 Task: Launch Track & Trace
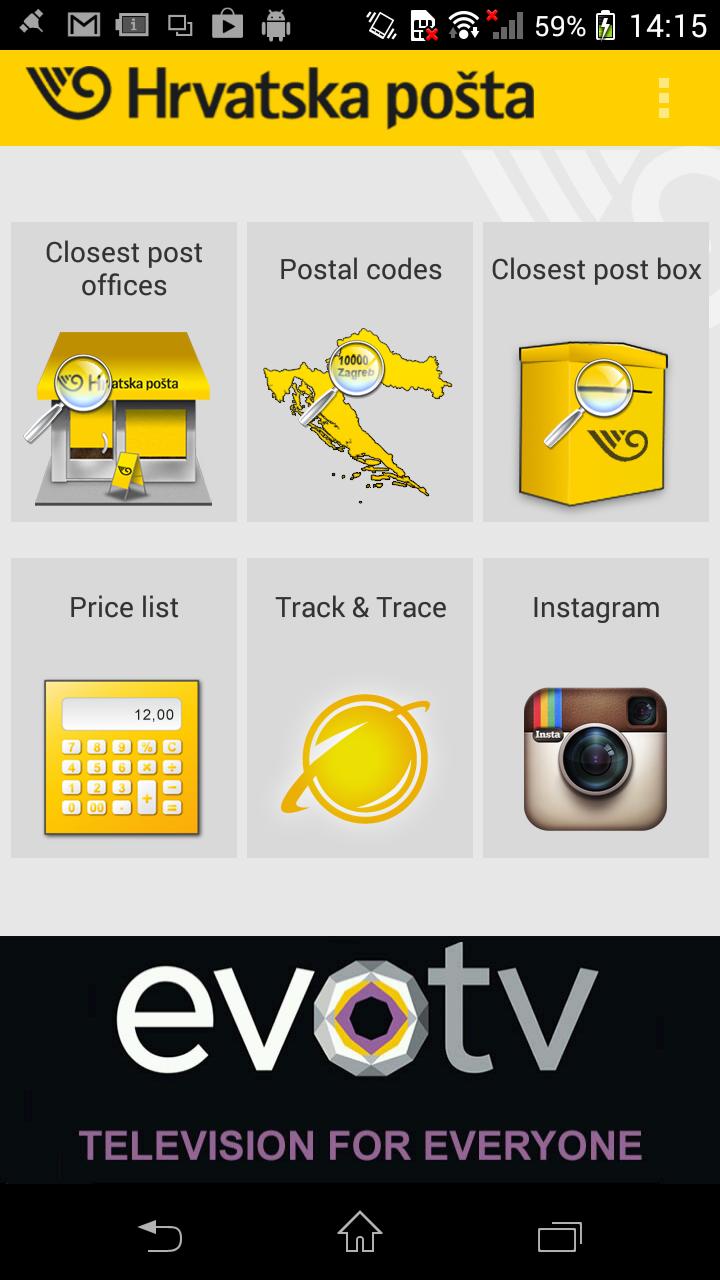pyautogui.click(x=360, y=708)
